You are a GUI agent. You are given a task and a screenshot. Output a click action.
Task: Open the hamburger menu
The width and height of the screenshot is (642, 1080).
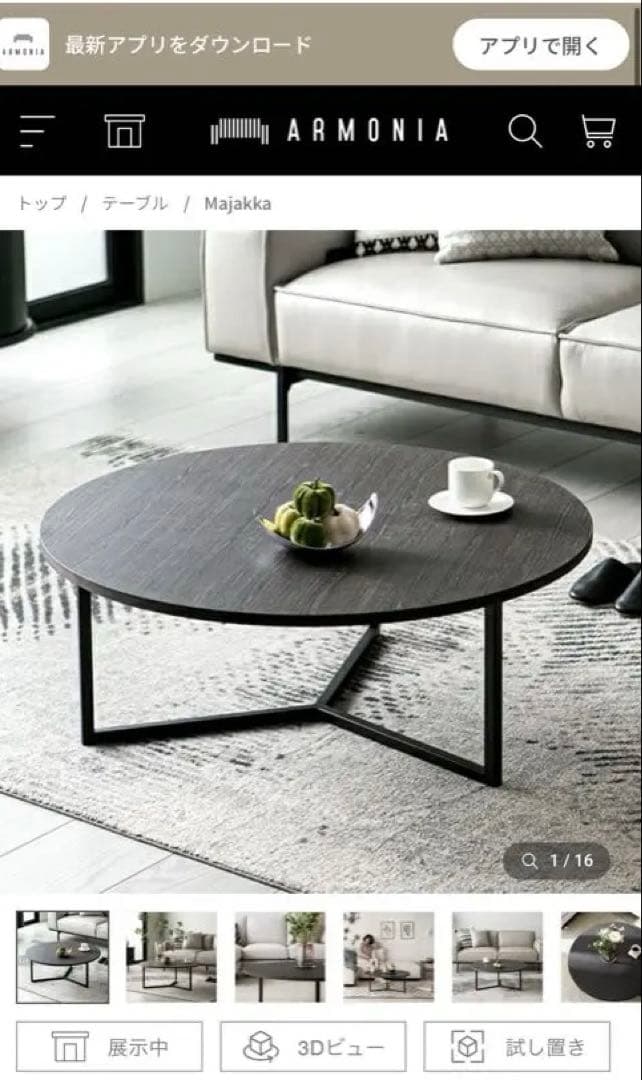[x=37, y=131]
